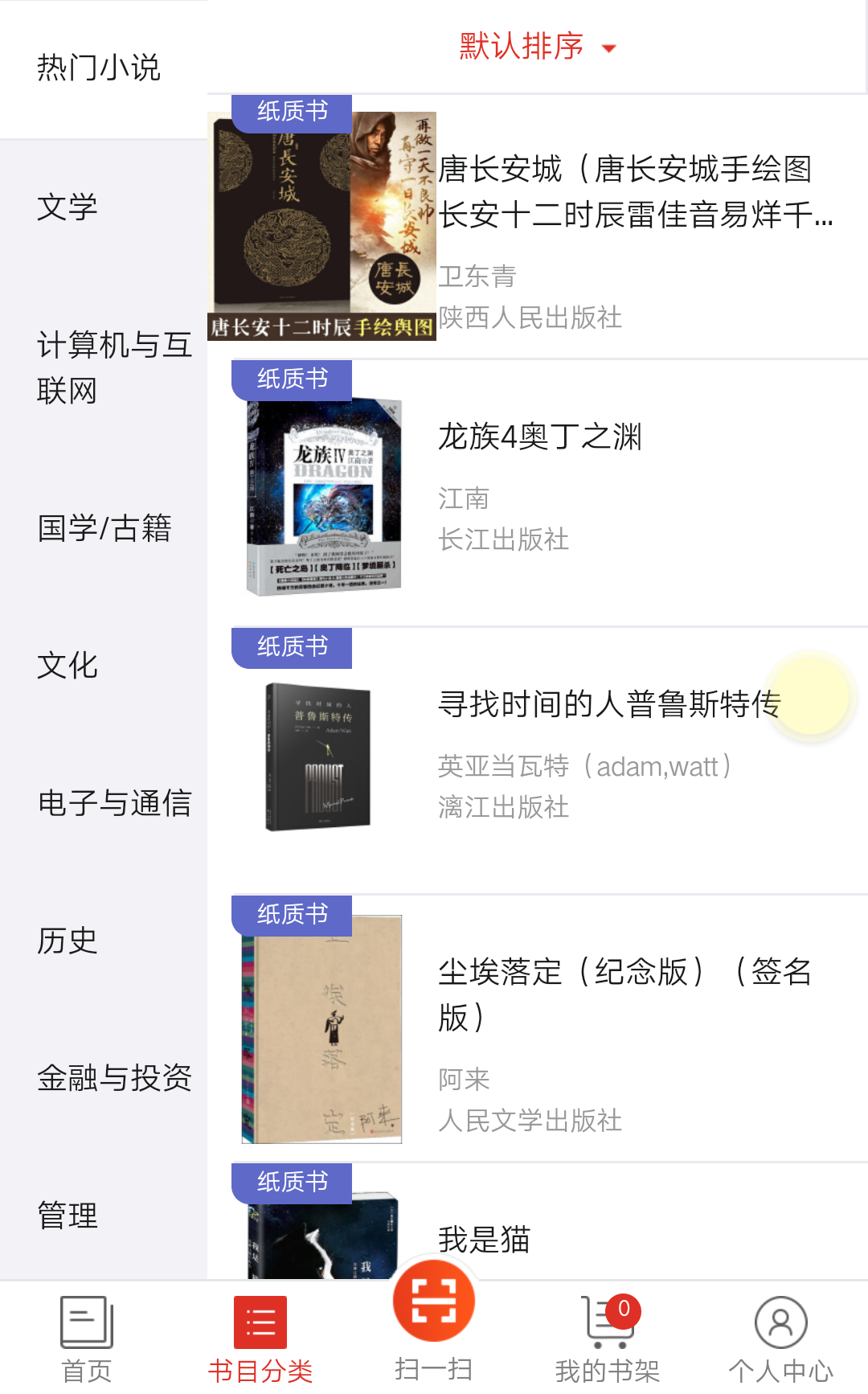View 寻找时间的人普鲁斯特传 details
The width and height of the screenshot is (868, 1394).
point(538,761)
